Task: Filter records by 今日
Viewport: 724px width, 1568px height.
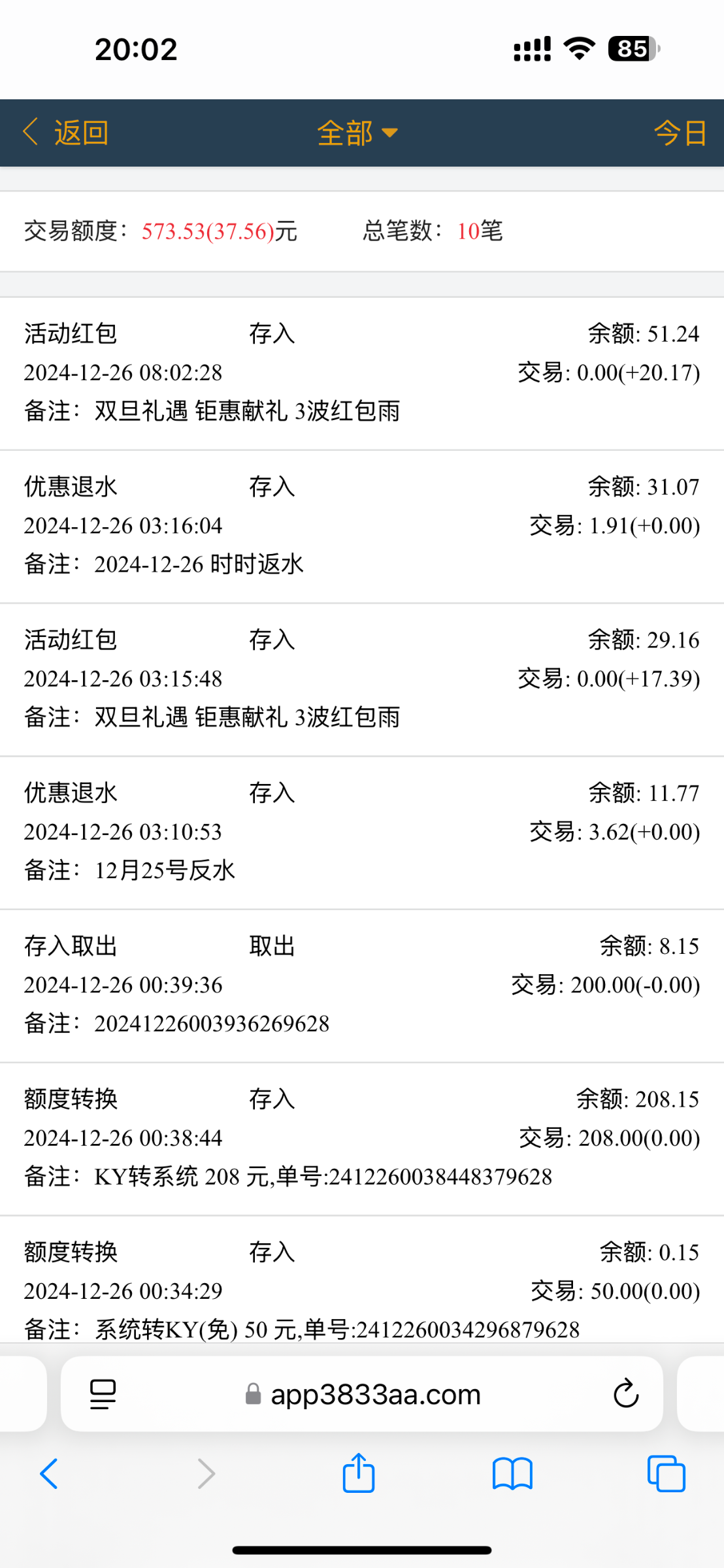Action: [x=680, y=133]
